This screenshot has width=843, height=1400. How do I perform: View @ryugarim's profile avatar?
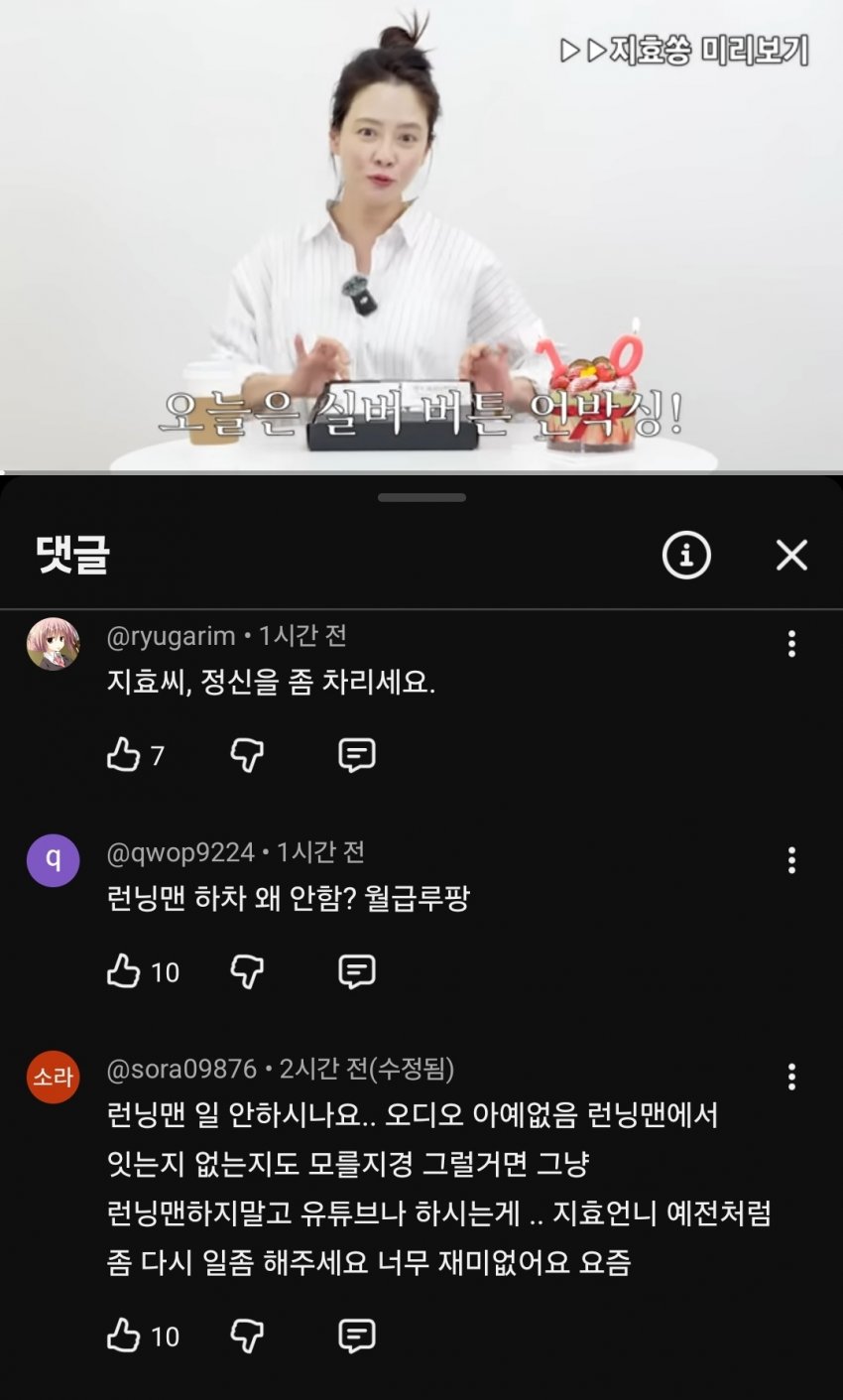[x=53, y=644]
